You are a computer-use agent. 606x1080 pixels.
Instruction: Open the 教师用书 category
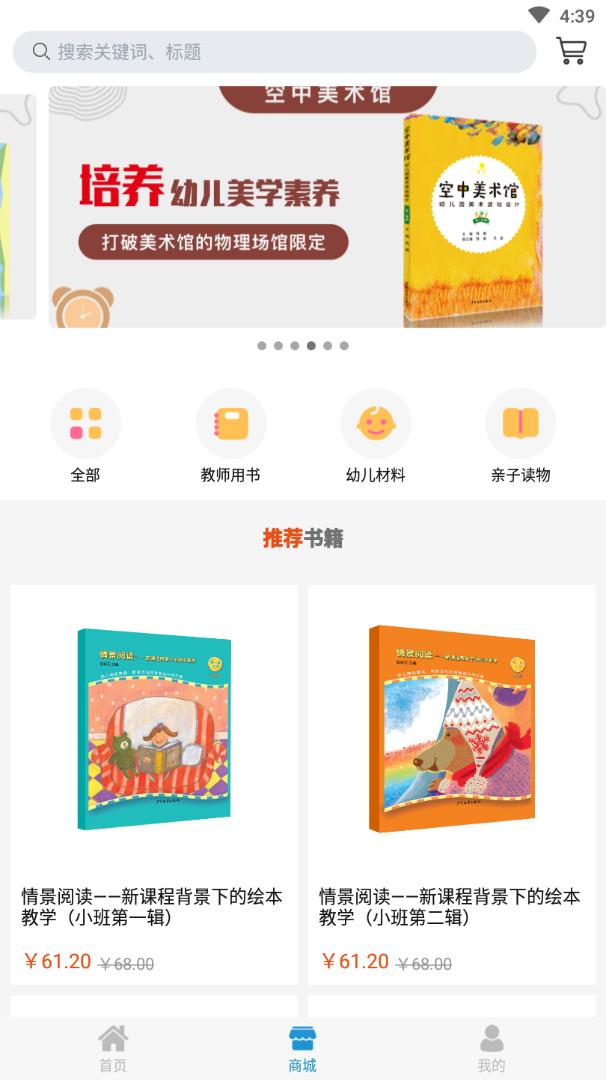[230, 435]
